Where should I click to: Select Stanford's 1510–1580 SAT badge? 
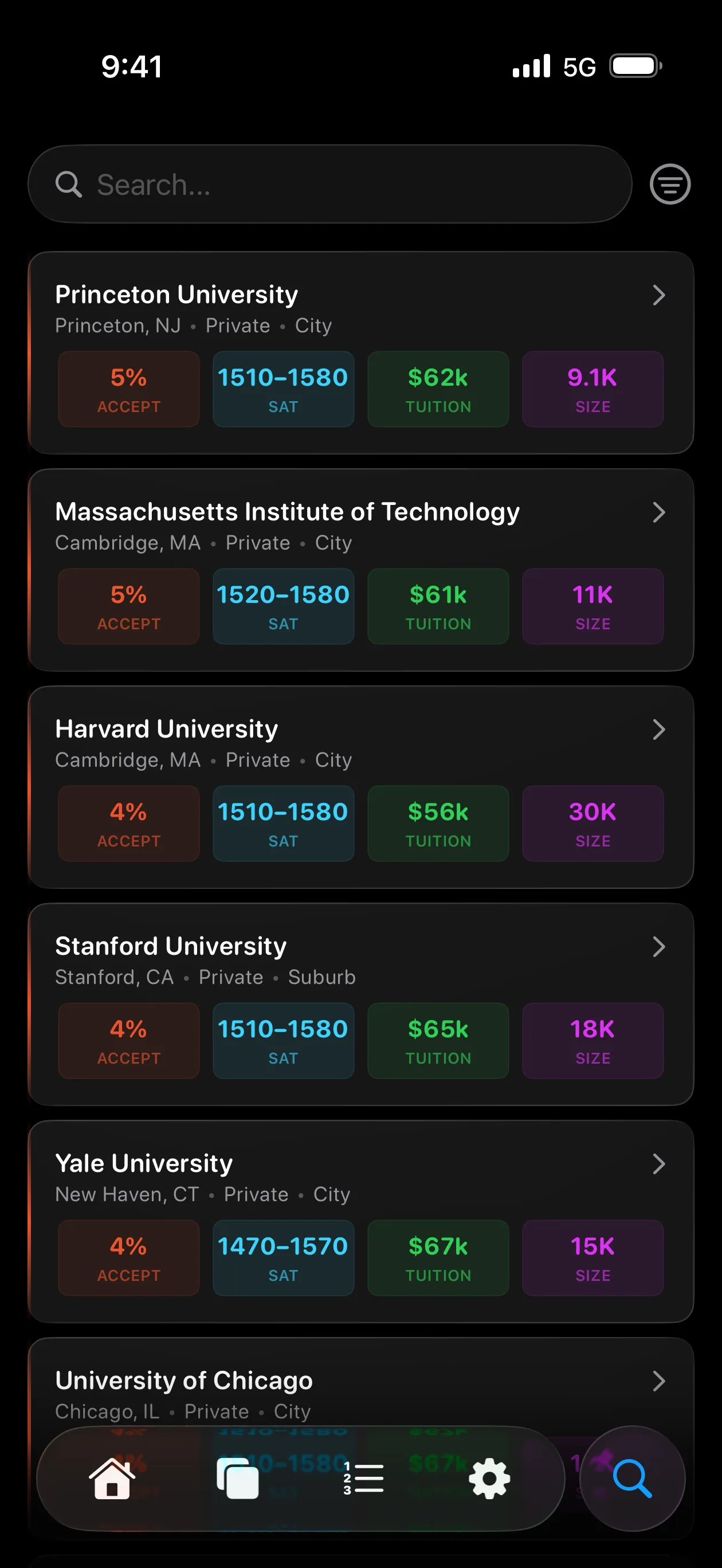pos(283,1040)
